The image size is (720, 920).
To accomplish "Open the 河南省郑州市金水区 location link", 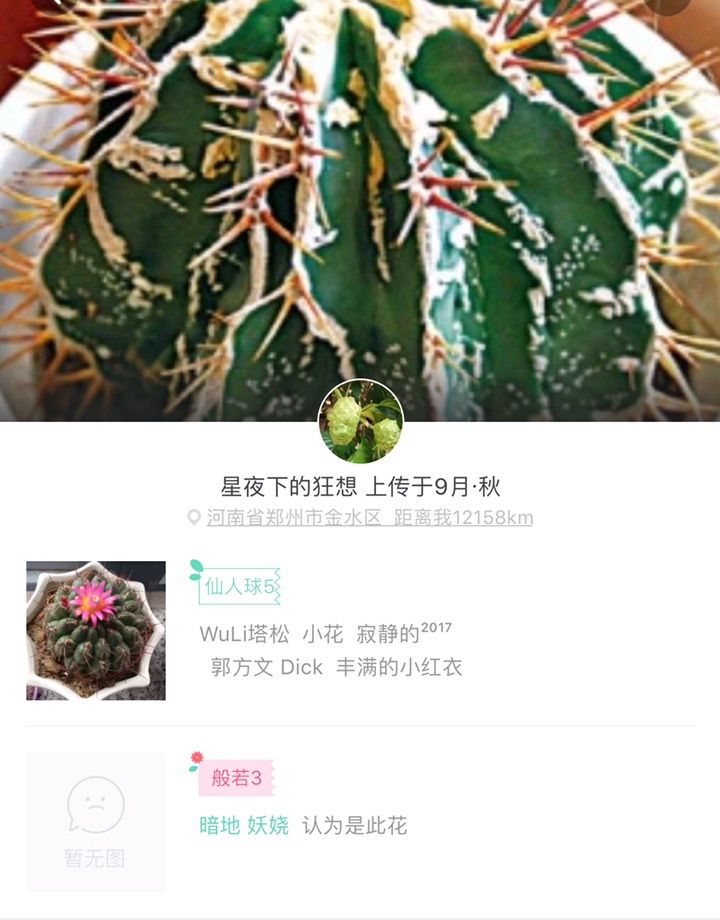I will [294, 518].
